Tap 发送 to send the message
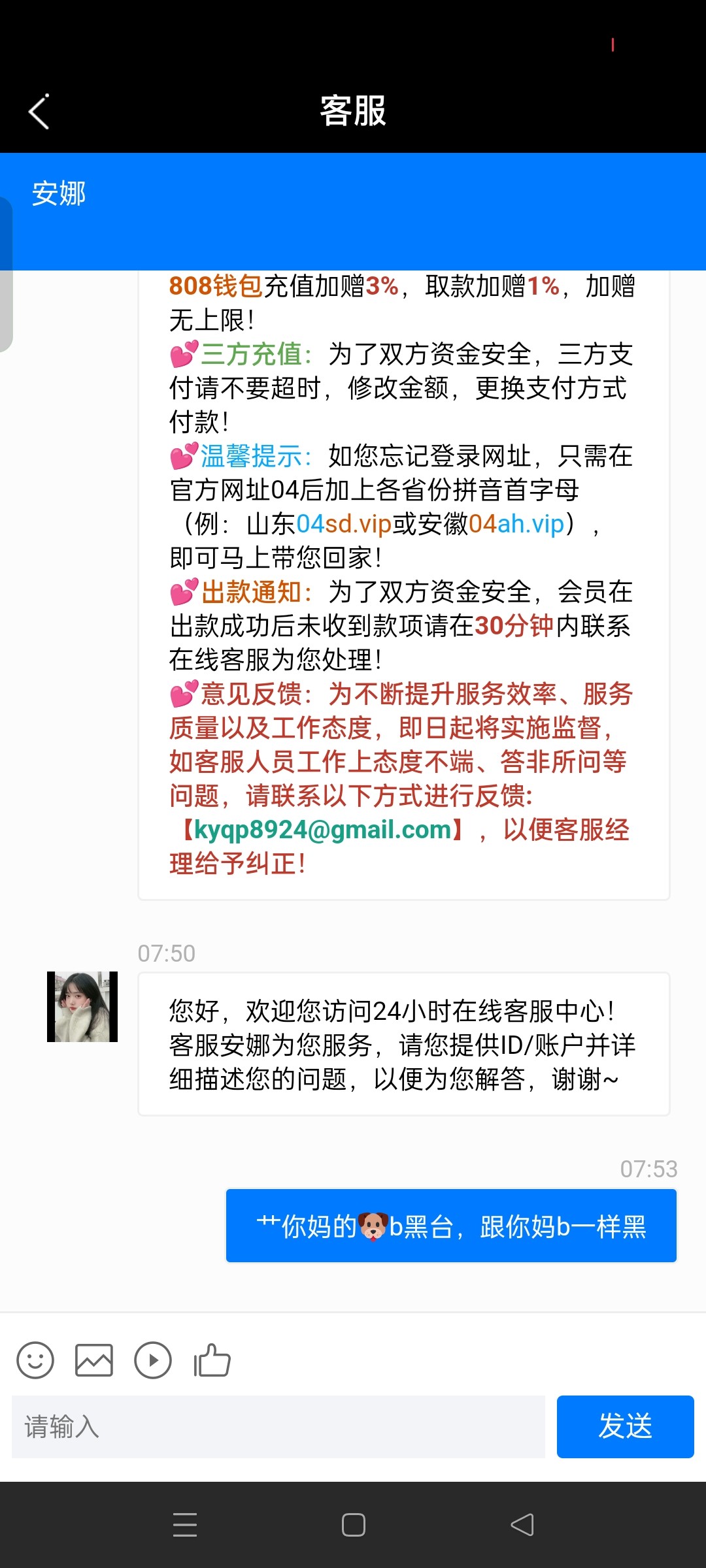706x1568 pixels. click(x=625, y=1427)
